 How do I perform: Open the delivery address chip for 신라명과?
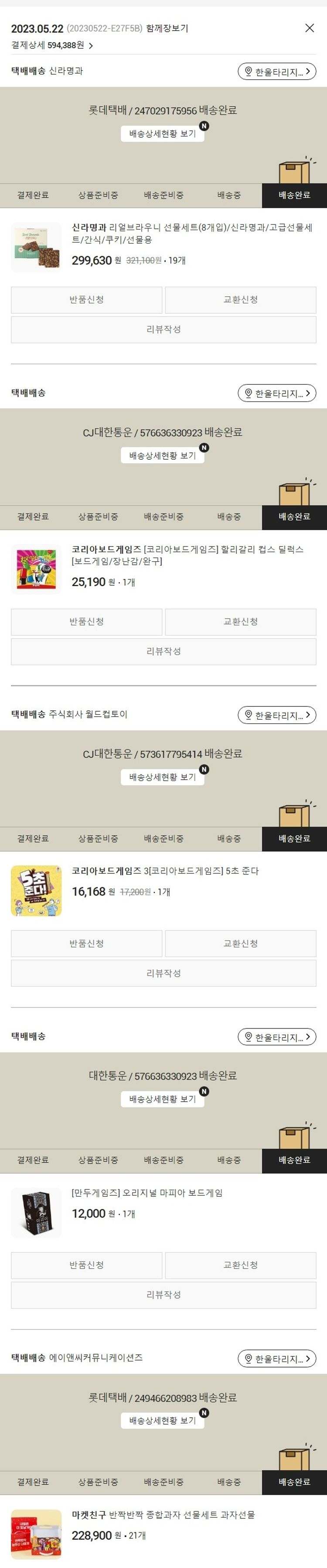276,72
